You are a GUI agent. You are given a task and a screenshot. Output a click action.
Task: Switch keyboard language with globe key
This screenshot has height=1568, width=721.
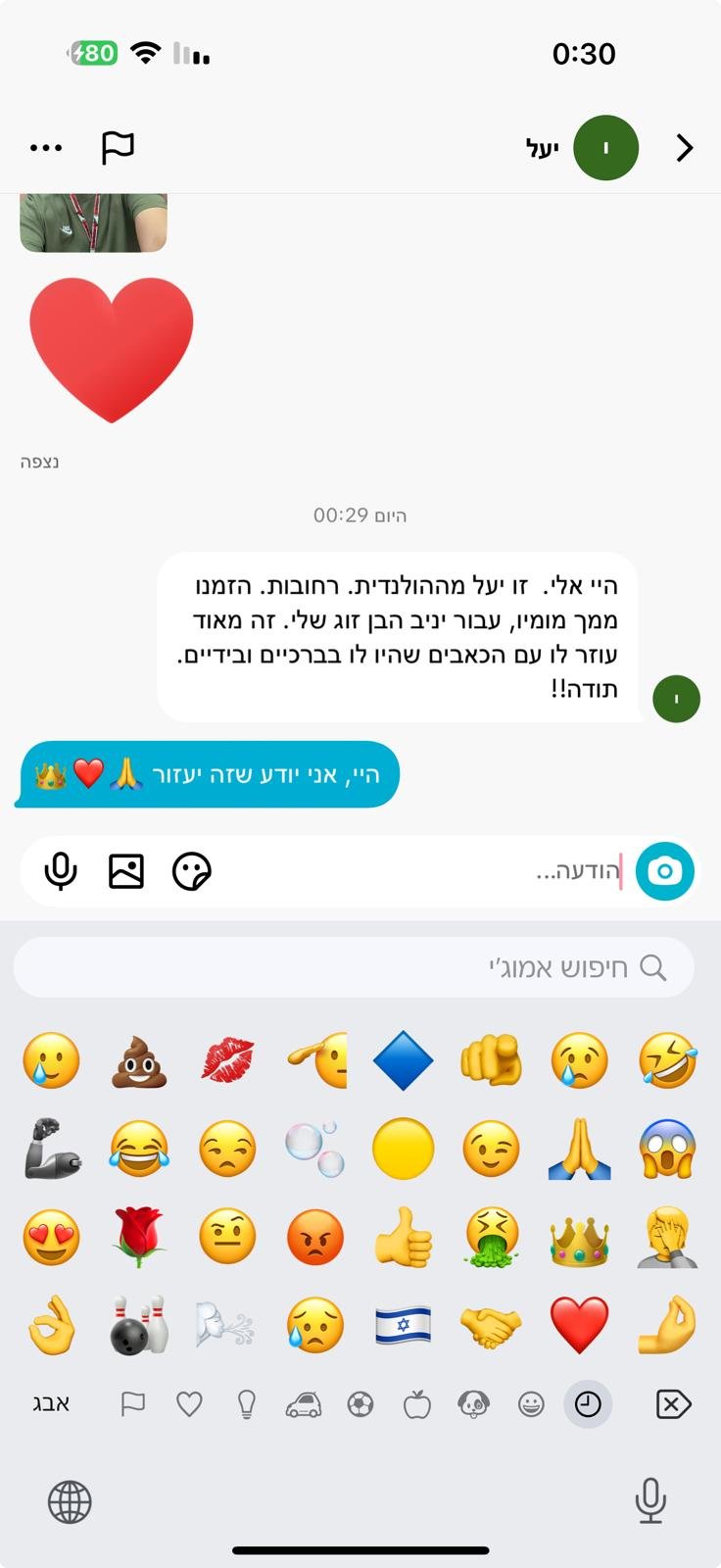(x=70, y=1501)
